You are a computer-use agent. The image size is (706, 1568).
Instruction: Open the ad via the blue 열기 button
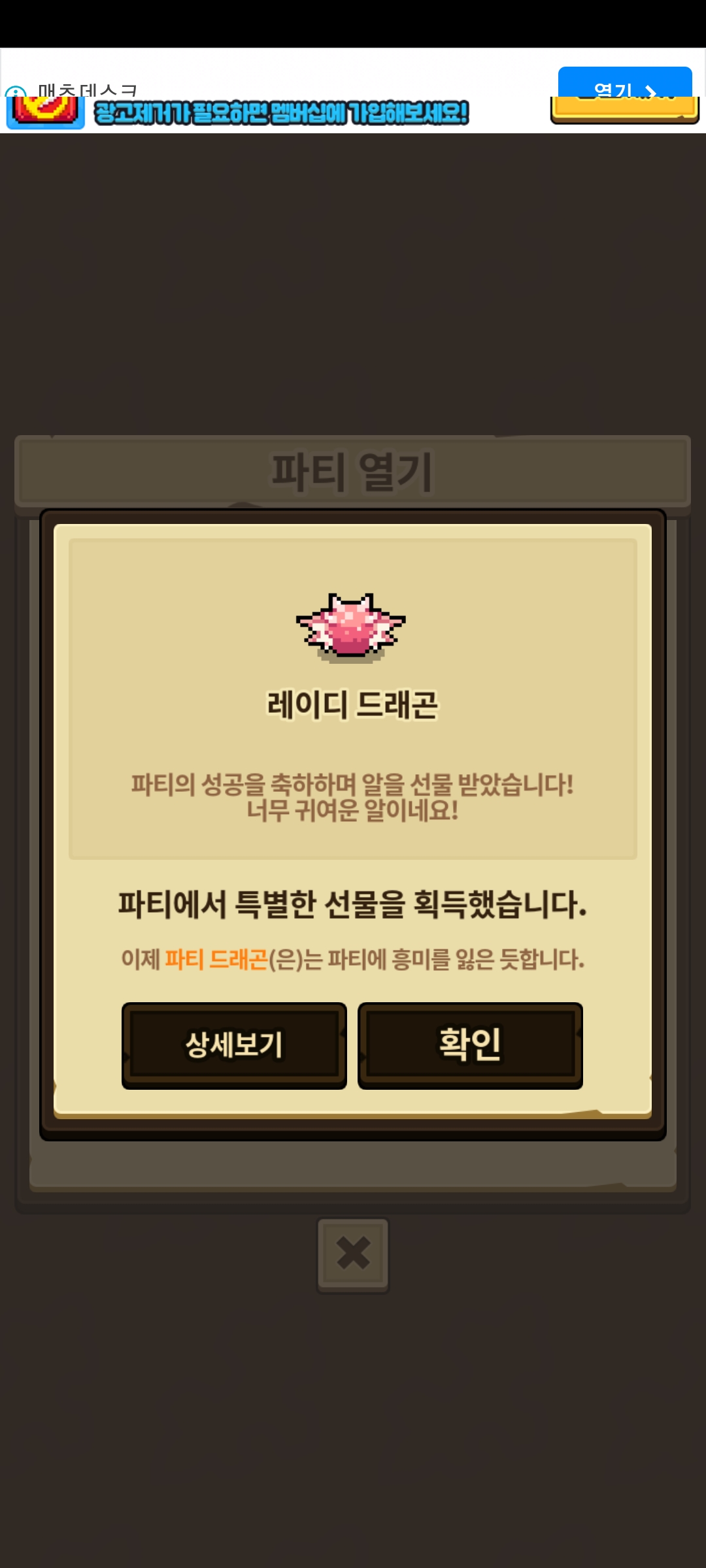tap(625, 83)
